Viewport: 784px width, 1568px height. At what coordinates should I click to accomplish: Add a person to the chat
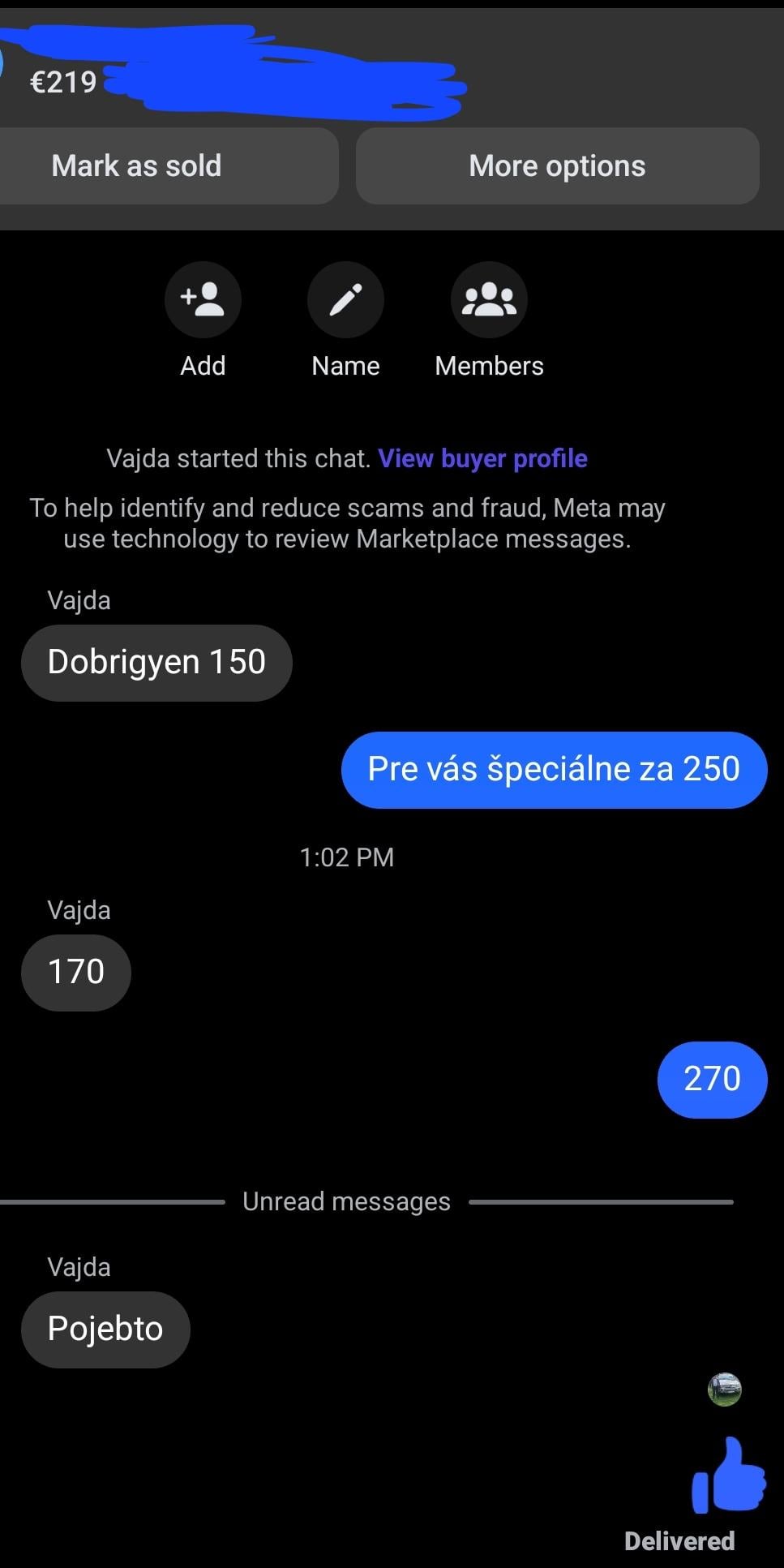(x=203, y=300)
